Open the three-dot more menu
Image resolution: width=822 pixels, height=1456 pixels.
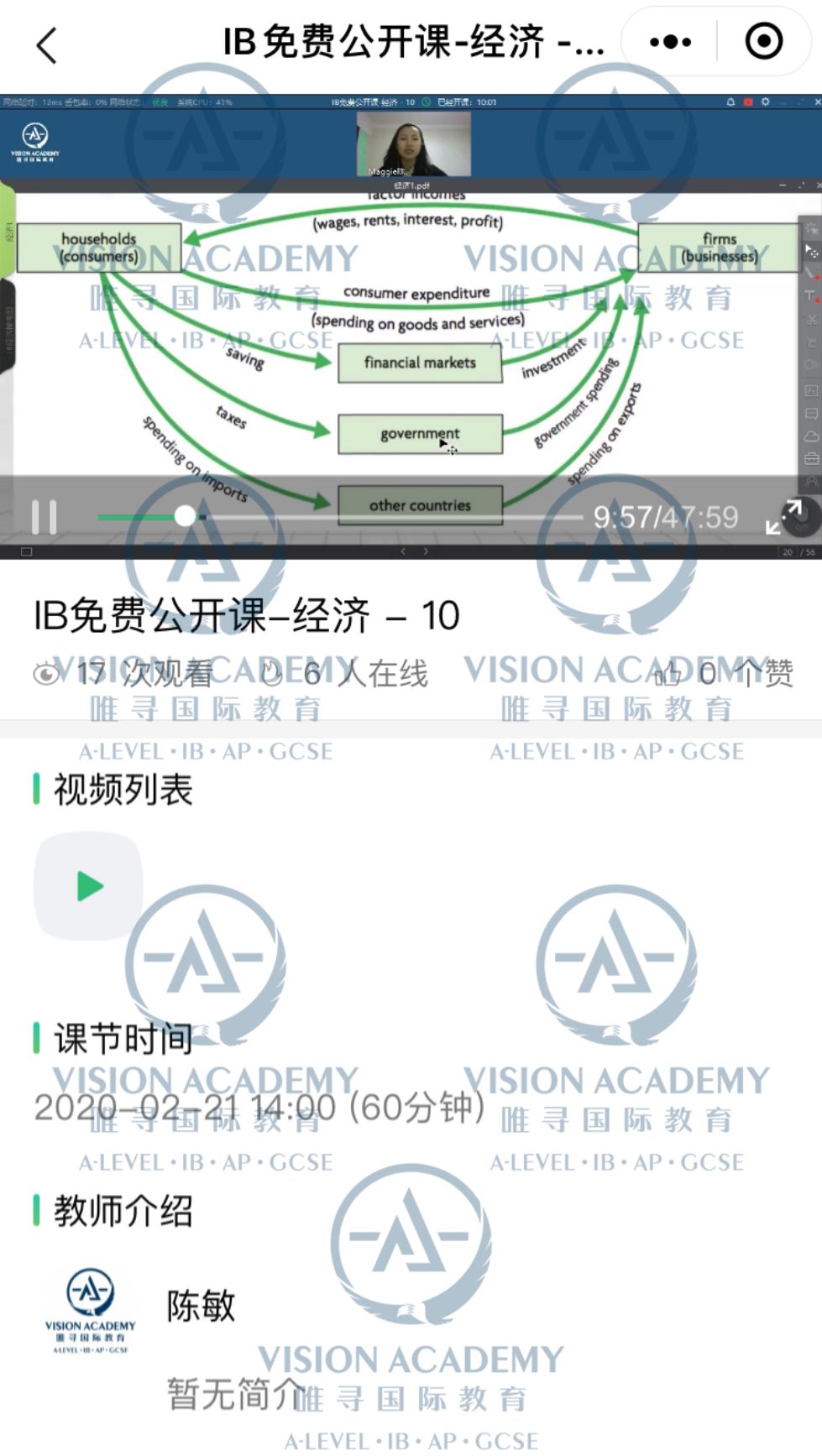click(670, 42)
